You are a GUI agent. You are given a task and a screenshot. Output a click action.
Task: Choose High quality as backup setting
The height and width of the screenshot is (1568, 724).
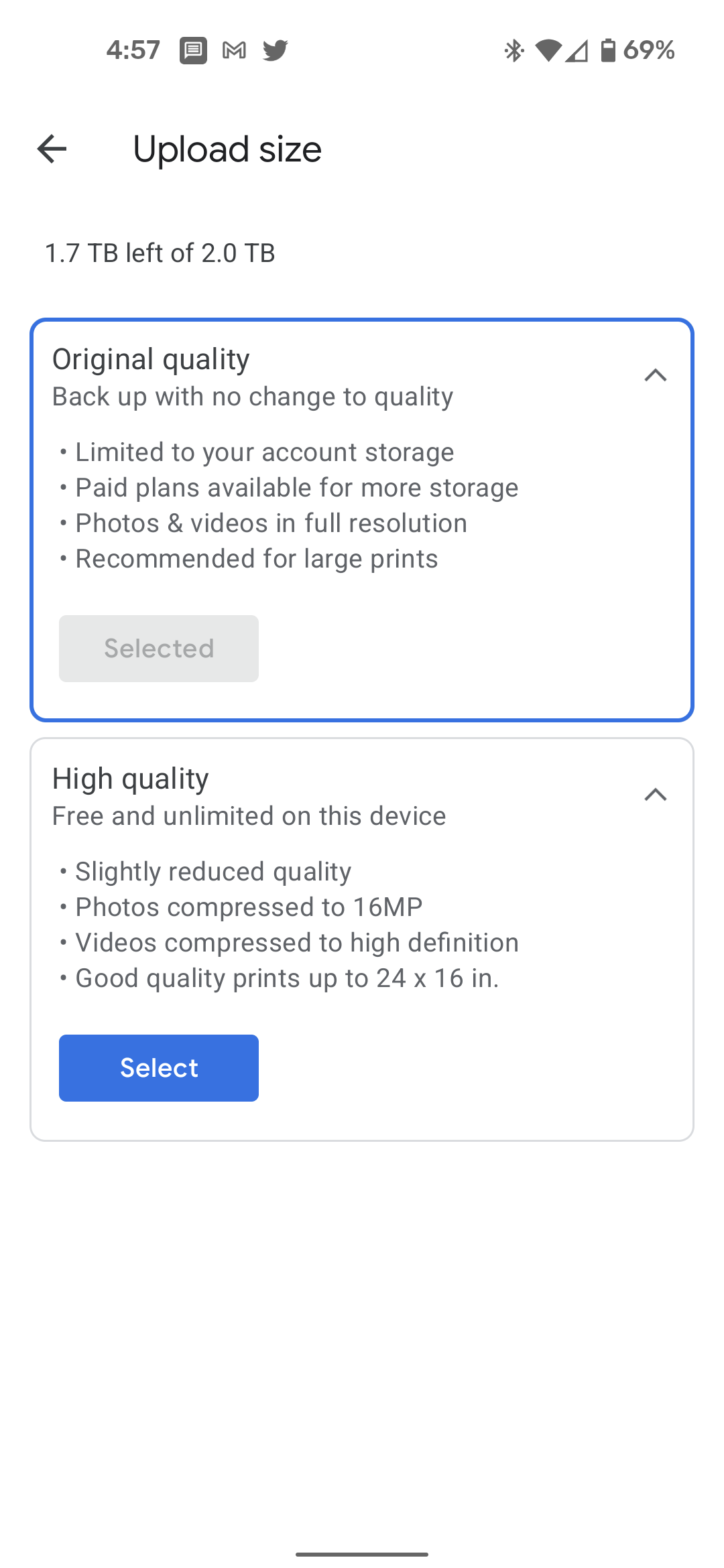[158, 1067]
